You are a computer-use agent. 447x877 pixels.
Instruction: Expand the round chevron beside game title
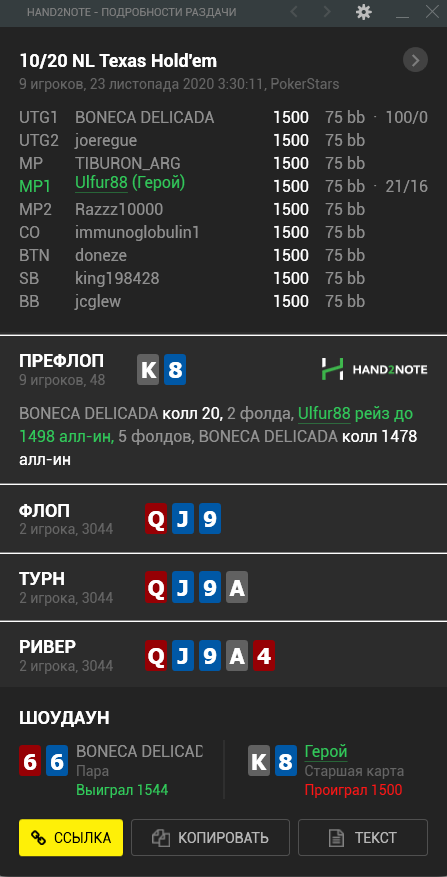pyautogui.click(x=415, y=60)
